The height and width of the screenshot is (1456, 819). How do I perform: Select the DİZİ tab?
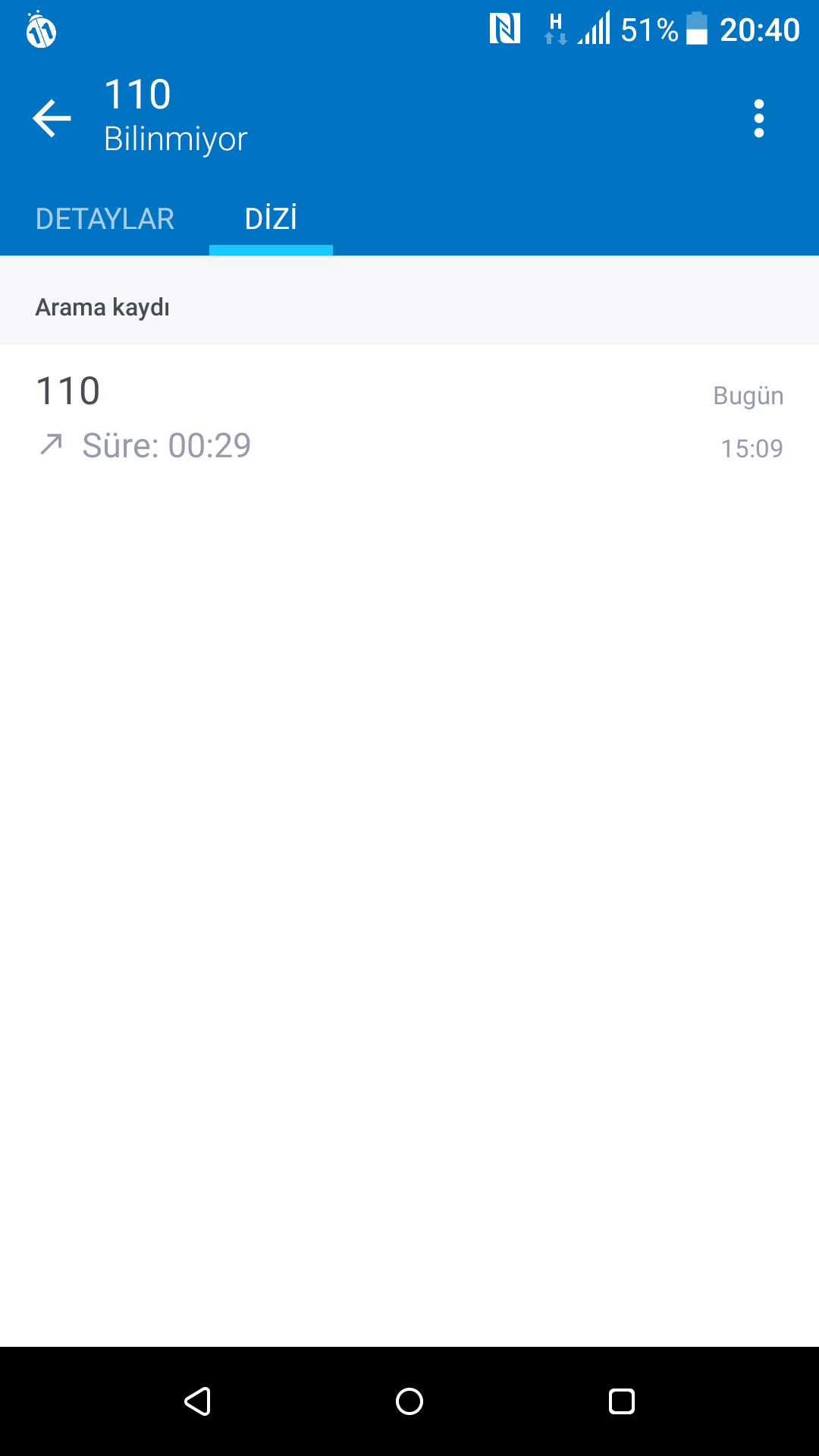click(x=271, y=219)
